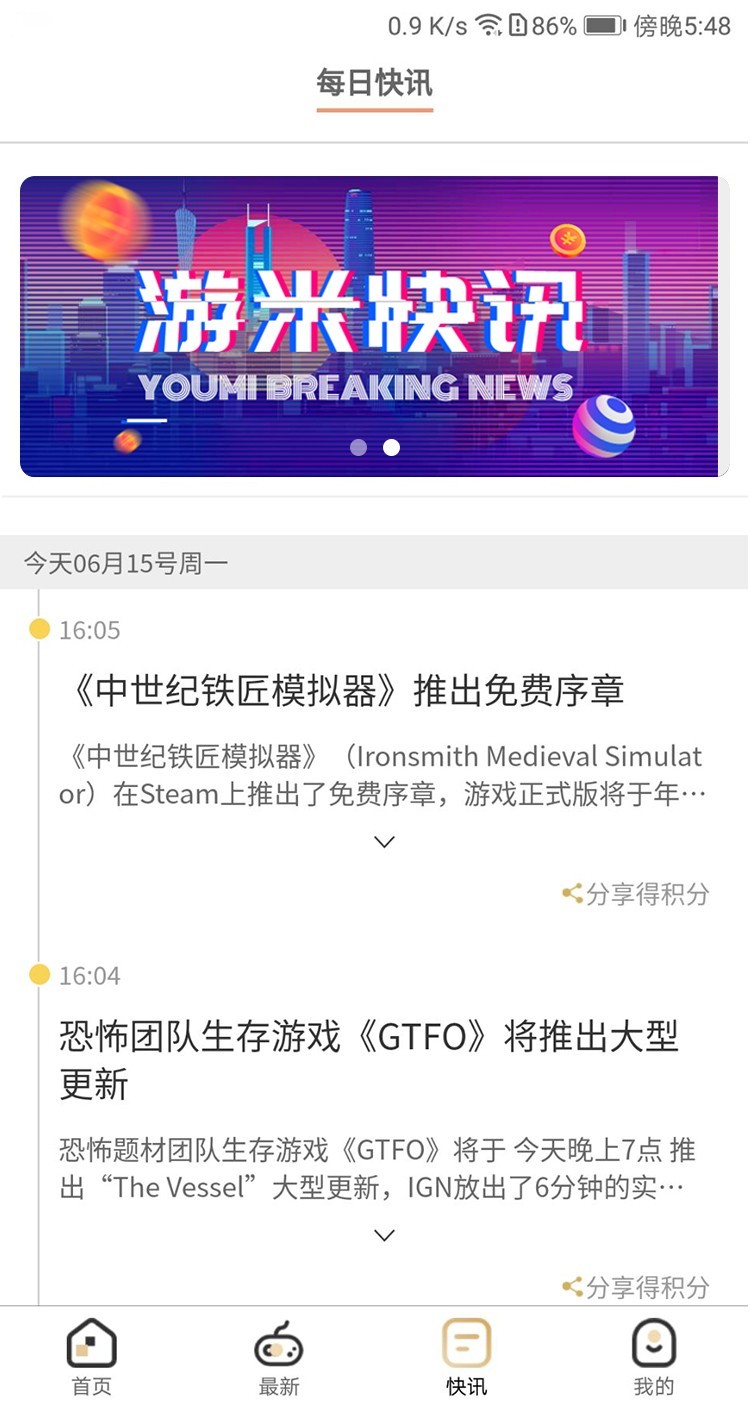Share the 中世纪铁匠模拟器 news for points

tap(636, 894)
